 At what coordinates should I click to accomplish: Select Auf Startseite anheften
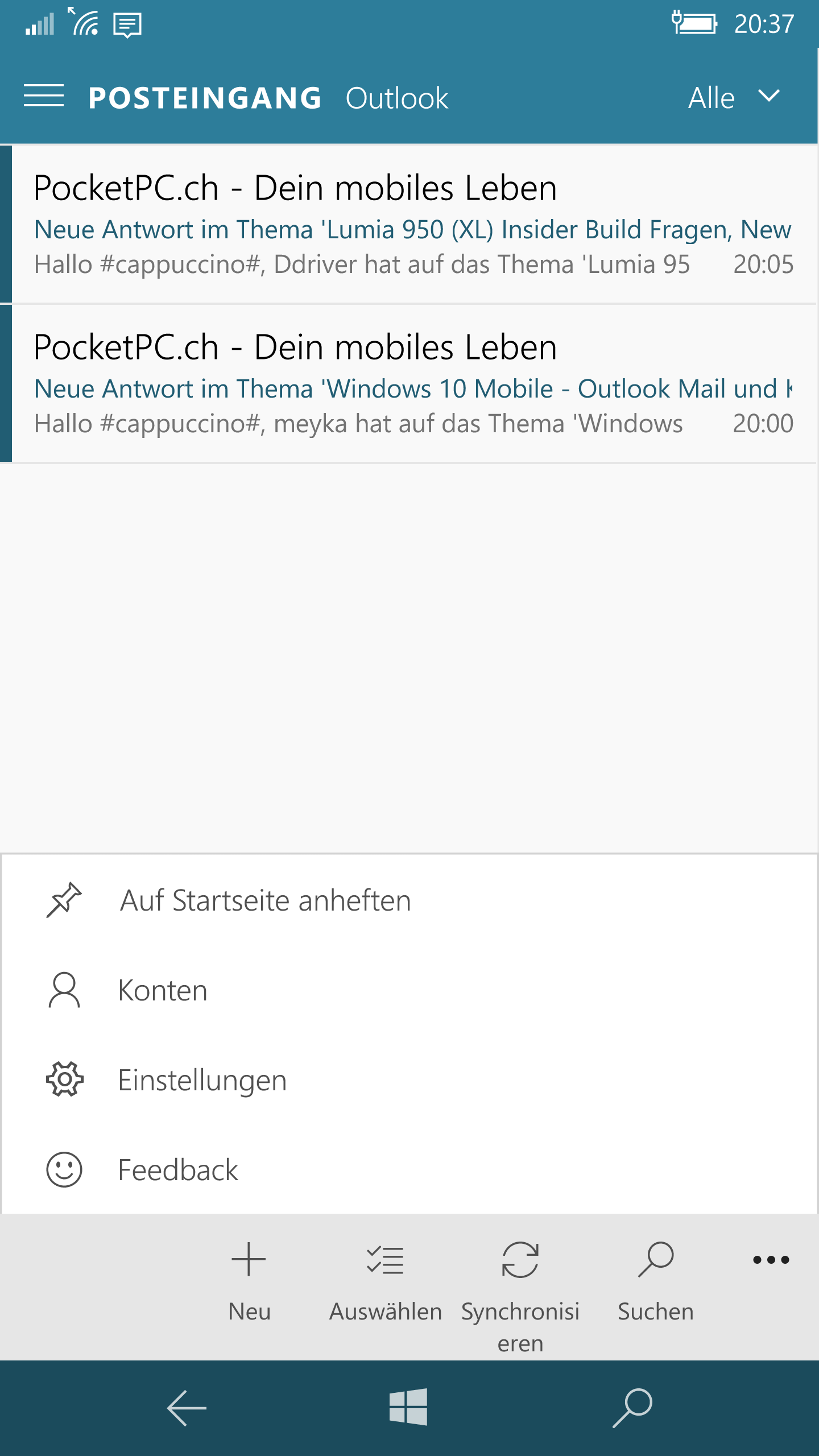tap(409, 900)
